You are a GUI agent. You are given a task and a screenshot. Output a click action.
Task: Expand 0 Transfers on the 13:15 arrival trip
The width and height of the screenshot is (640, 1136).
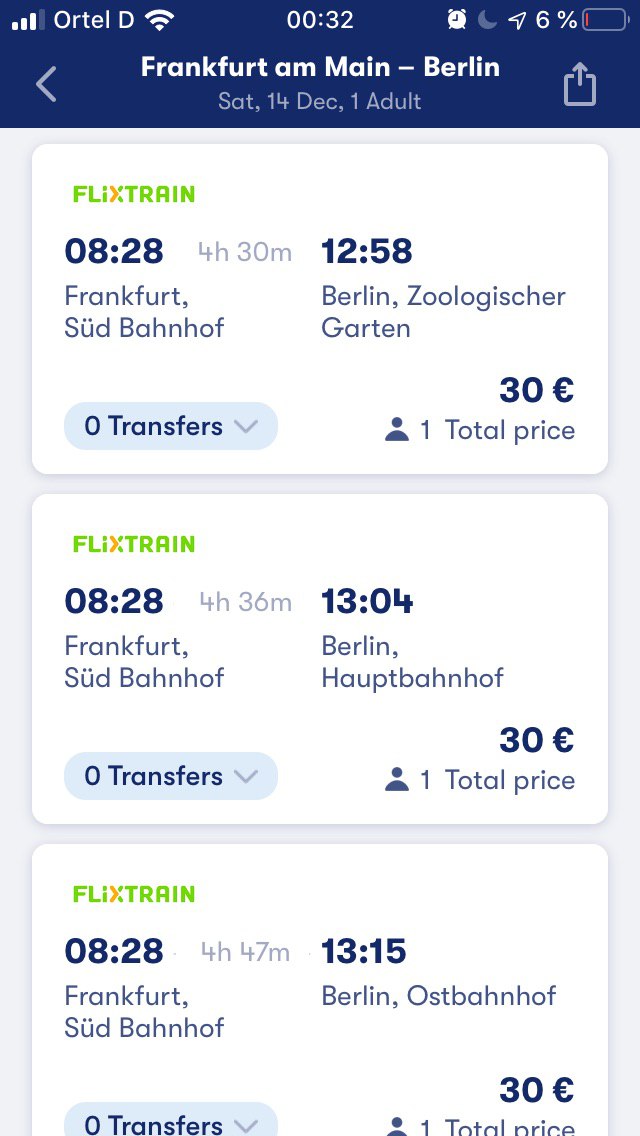pos(171,1121)
